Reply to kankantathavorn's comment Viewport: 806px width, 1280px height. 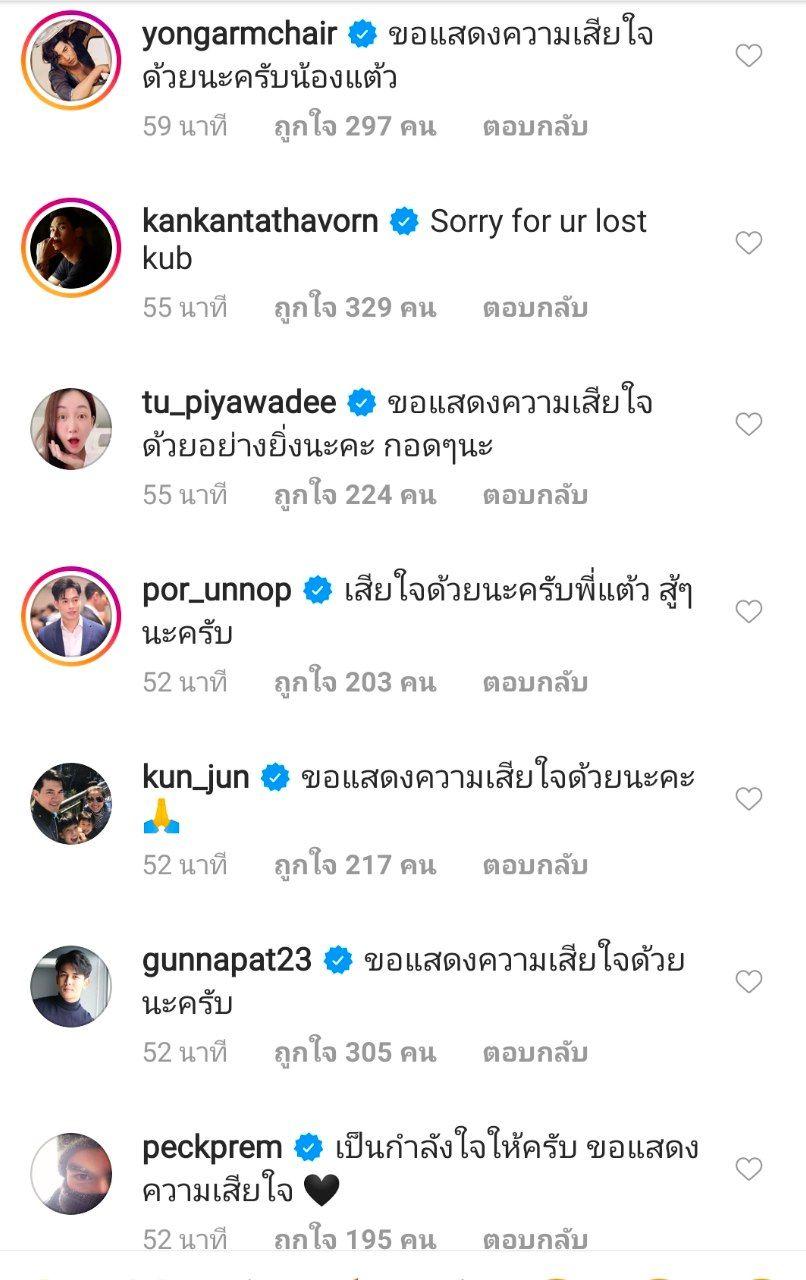click(535, 307)
